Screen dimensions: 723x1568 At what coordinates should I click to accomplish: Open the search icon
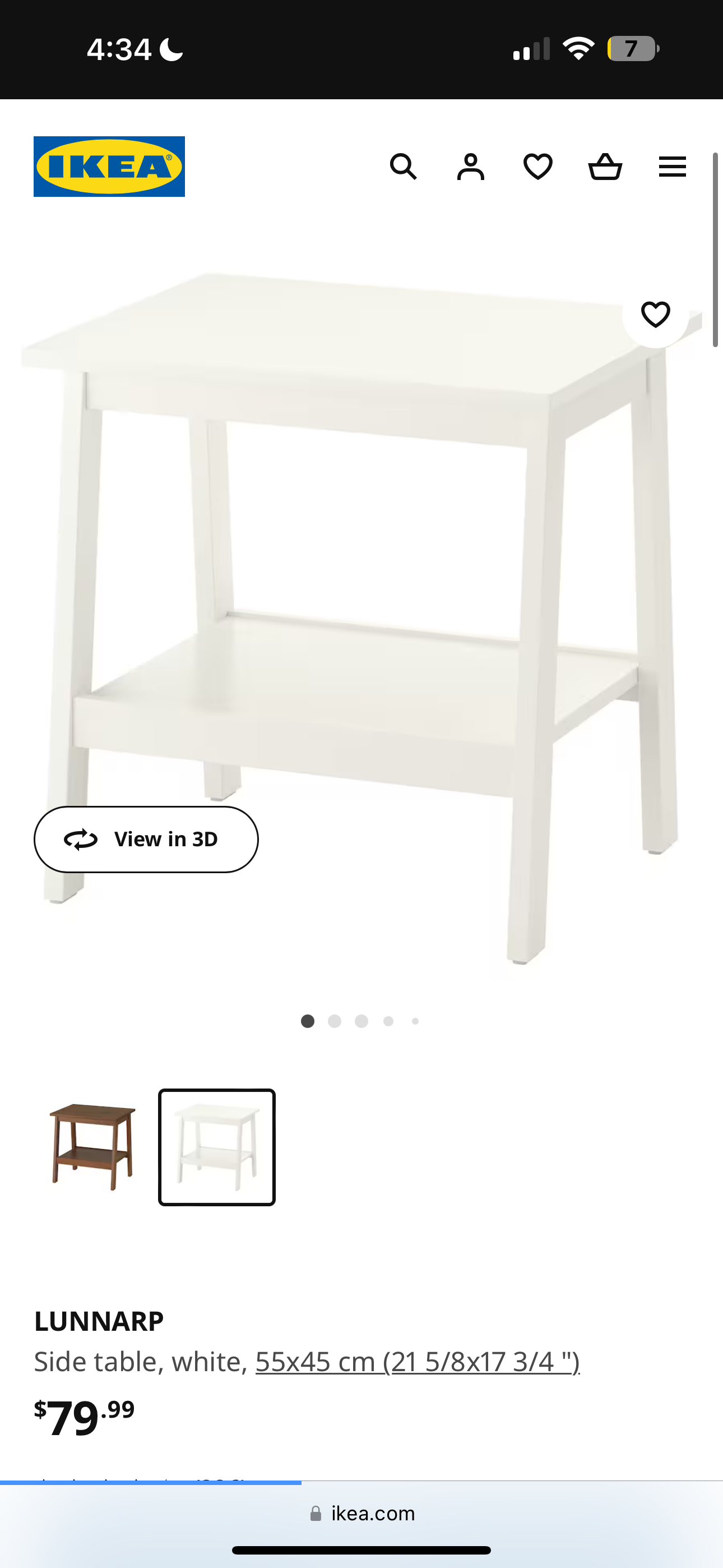click(403, 166)
